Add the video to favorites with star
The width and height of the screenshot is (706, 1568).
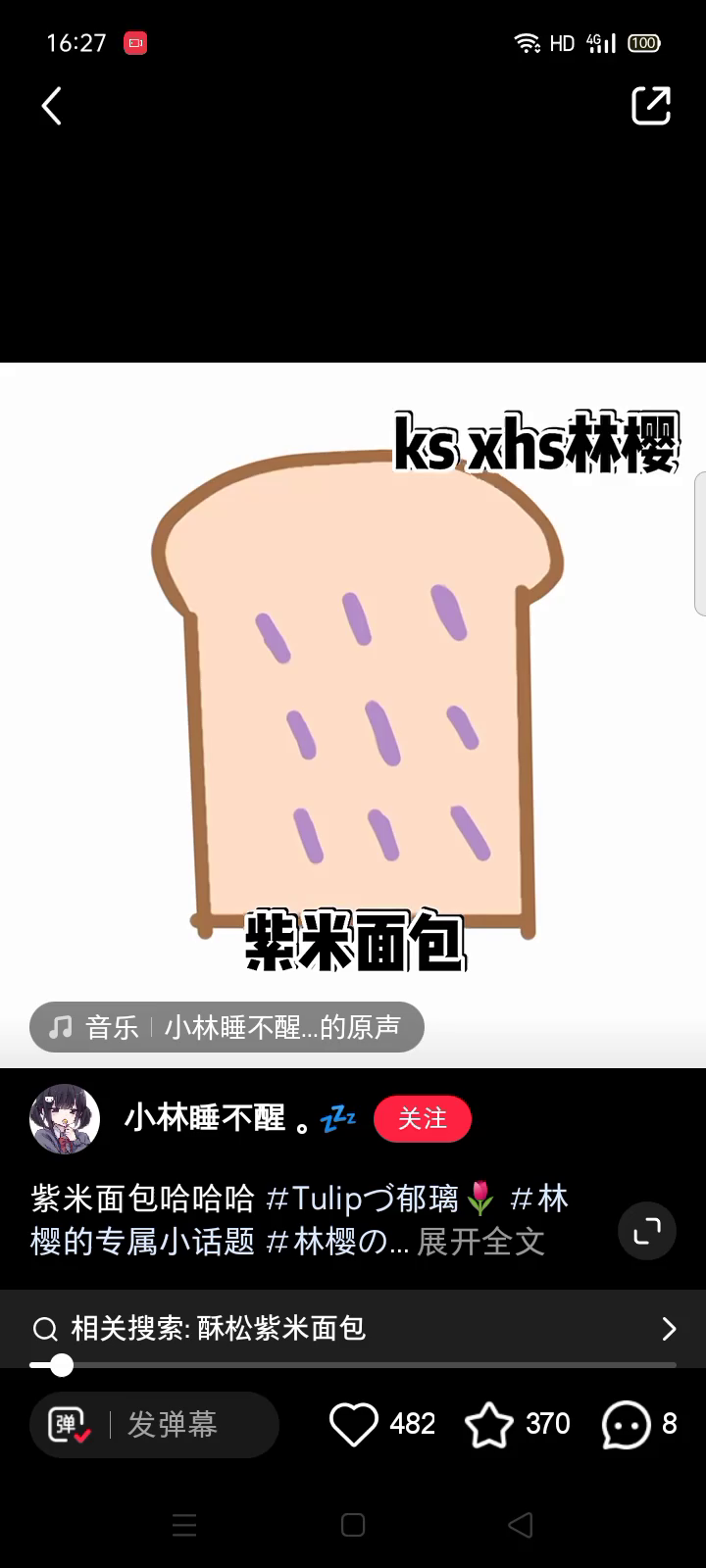click(x=489, y=1424)
